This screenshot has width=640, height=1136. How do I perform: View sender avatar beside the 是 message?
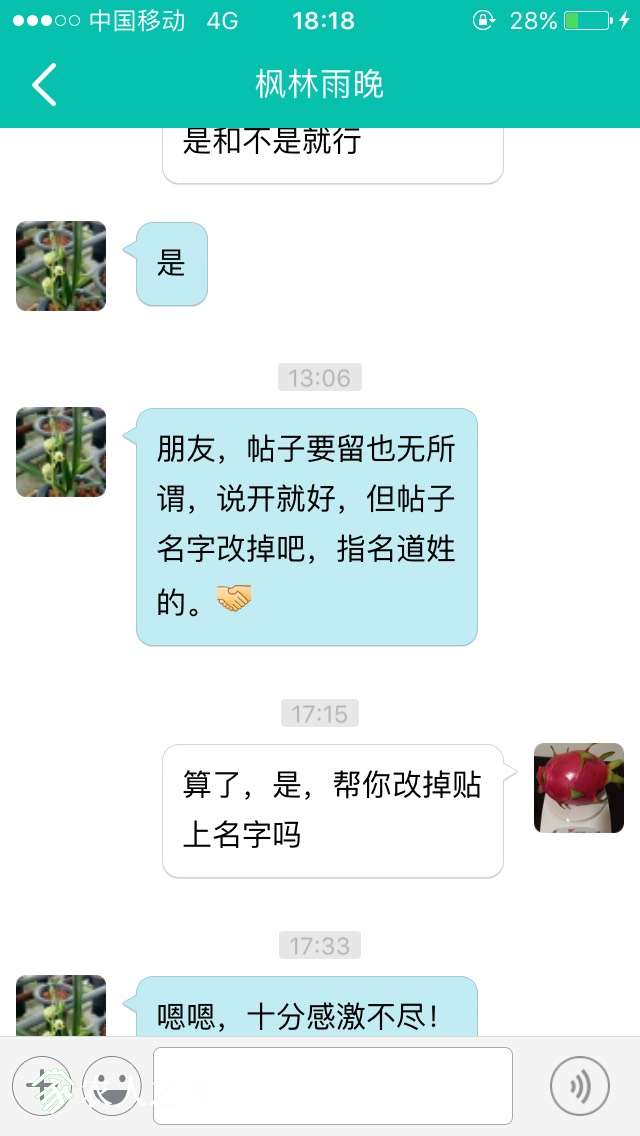coord(61,266)
